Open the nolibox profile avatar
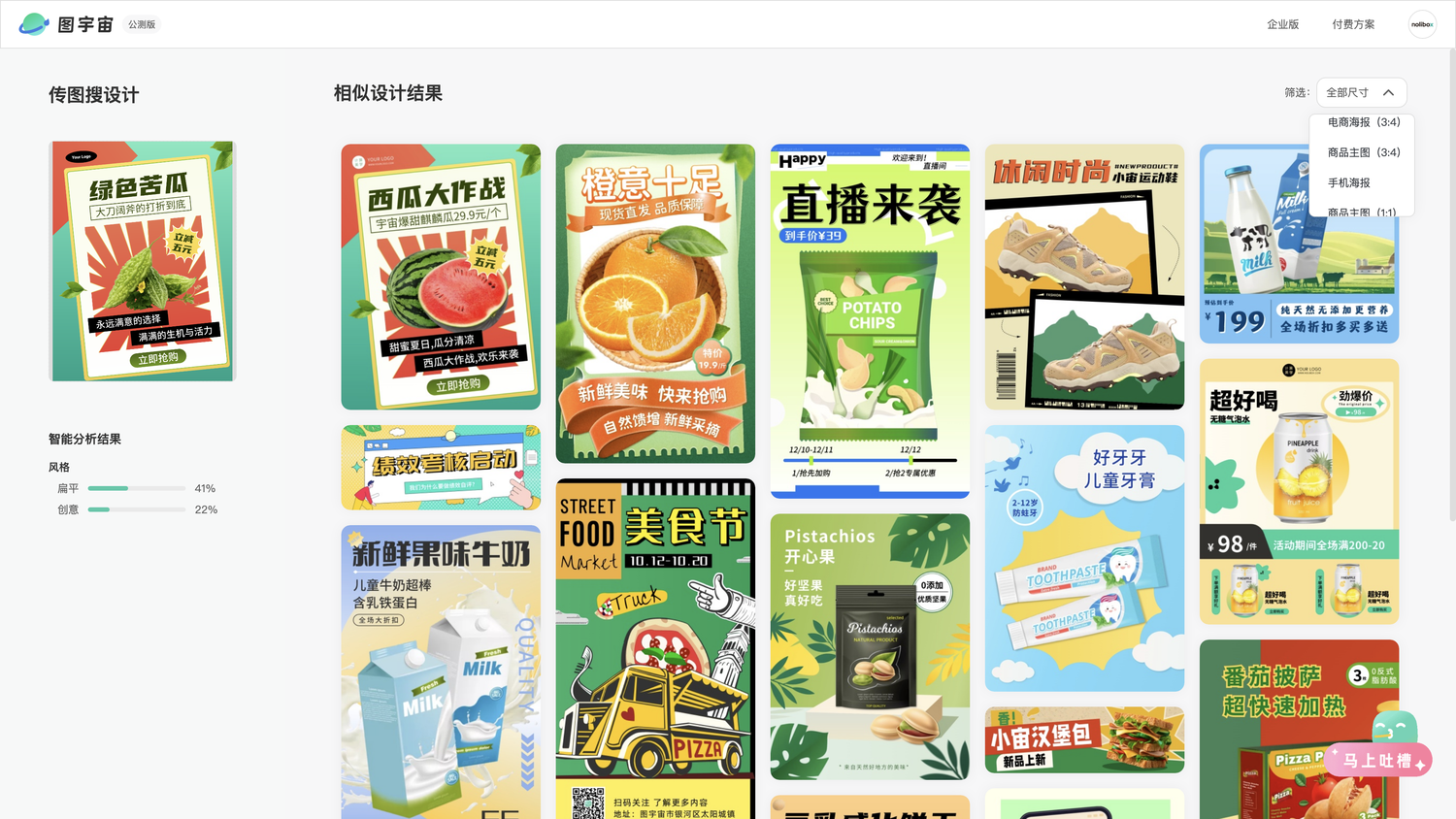 pyautogui.click(x=1422, y=24)
